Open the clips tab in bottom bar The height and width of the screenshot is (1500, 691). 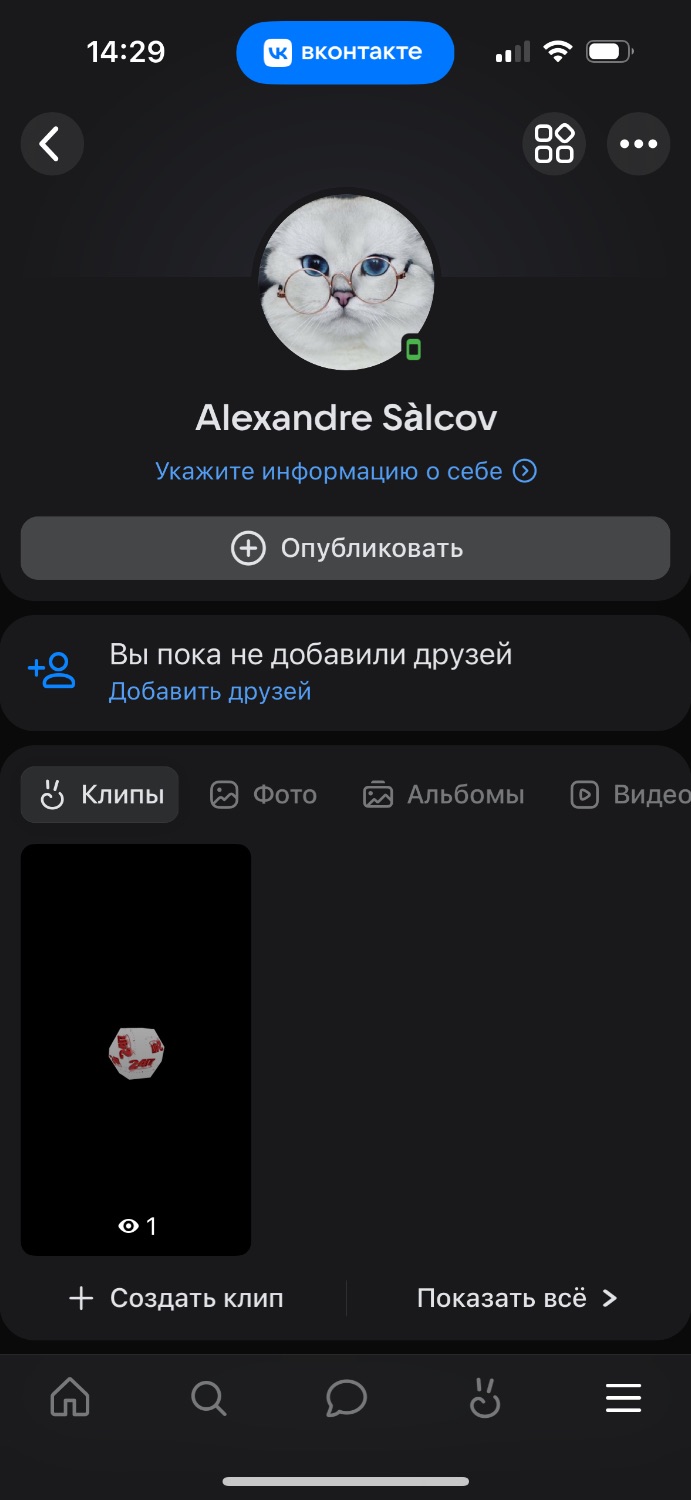coord(484,1397)
